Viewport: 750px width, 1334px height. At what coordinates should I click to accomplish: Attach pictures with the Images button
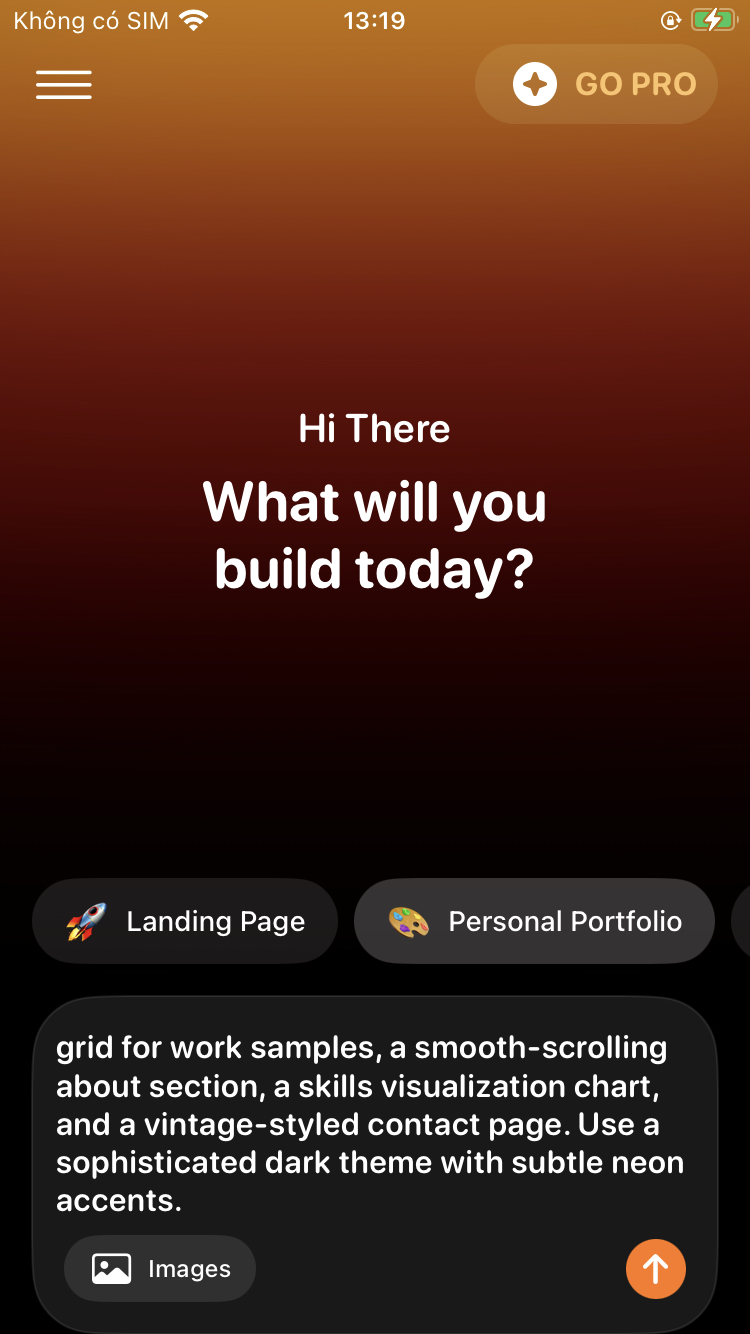pyautogui.click(x=160, y=1269)
